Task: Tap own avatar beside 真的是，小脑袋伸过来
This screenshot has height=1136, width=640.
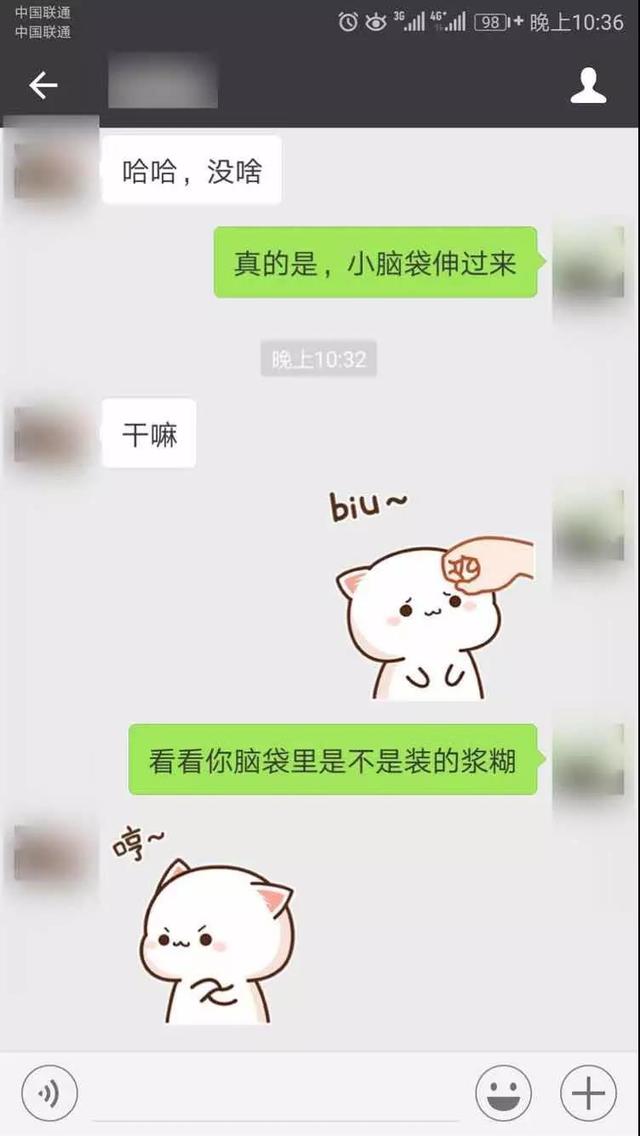Action: (588, 262)
